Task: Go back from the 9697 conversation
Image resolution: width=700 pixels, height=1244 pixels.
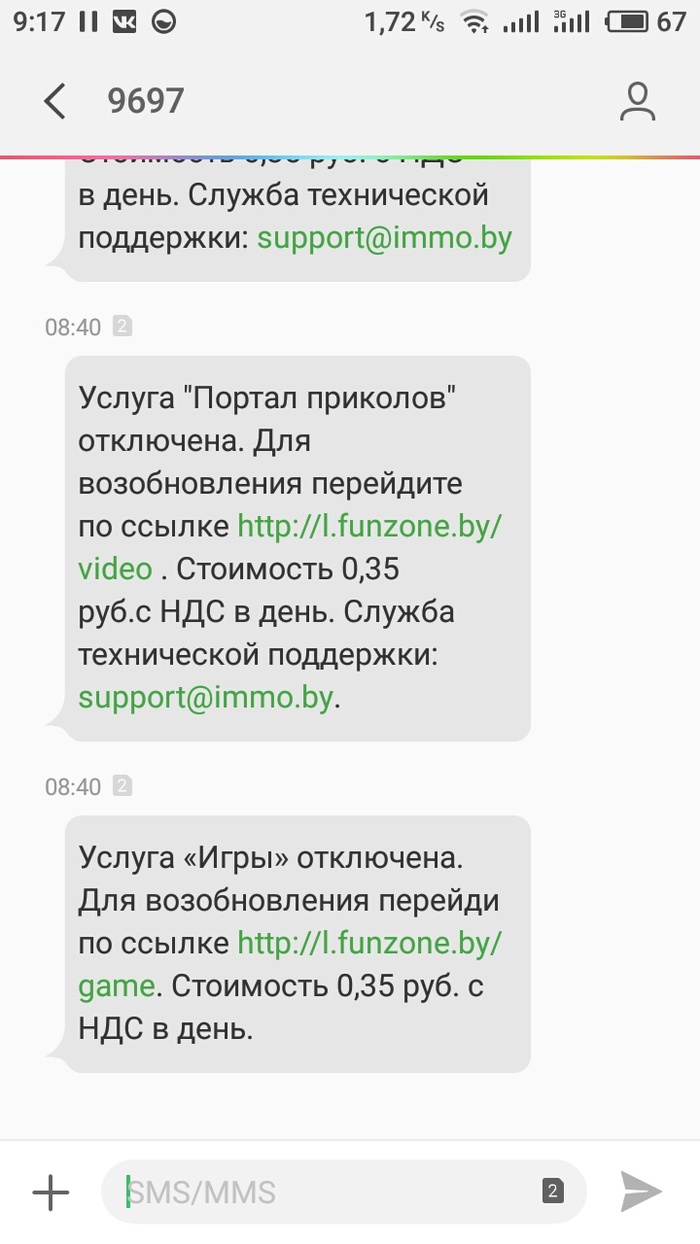Action: (x=55, y=101)
